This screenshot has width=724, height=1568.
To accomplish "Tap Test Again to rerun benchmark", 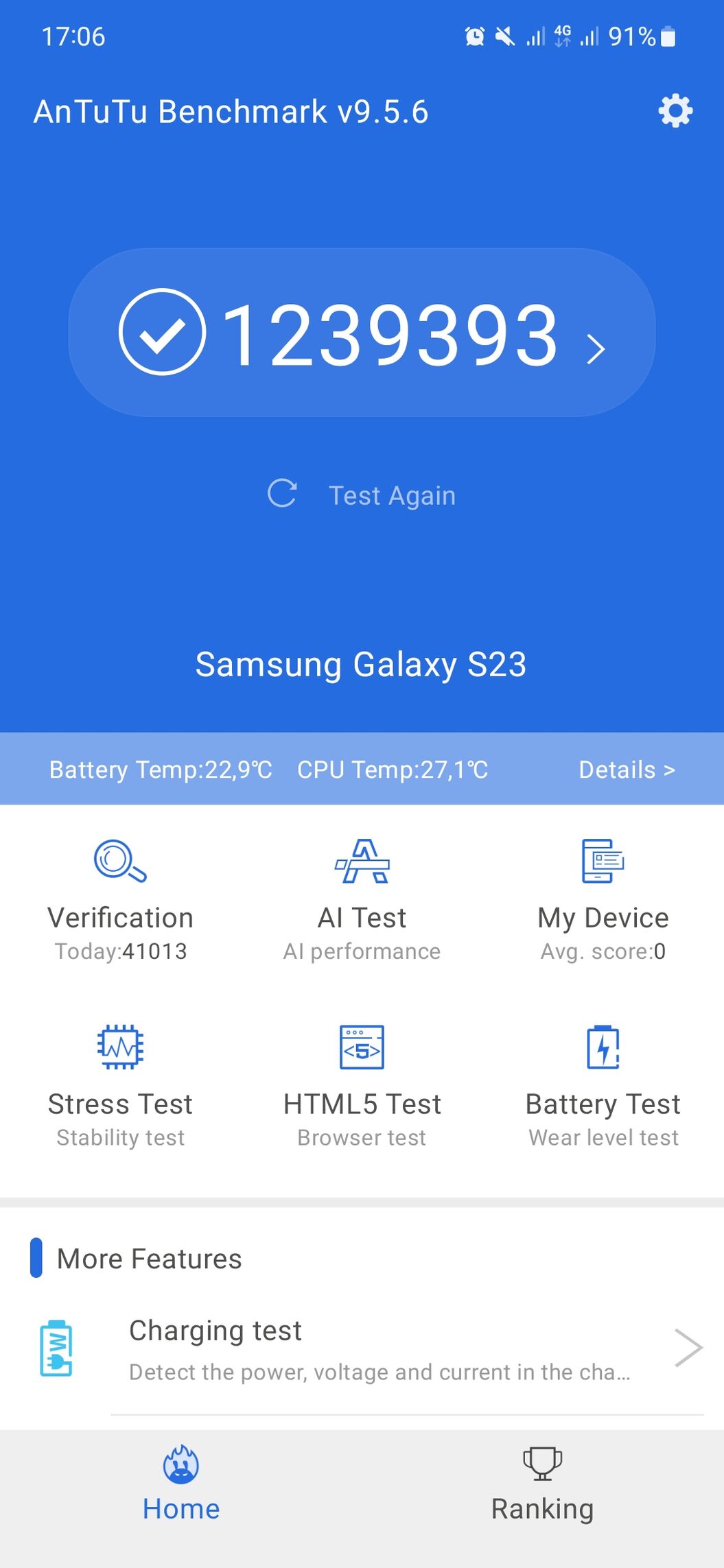I will [x=362, y=495].
